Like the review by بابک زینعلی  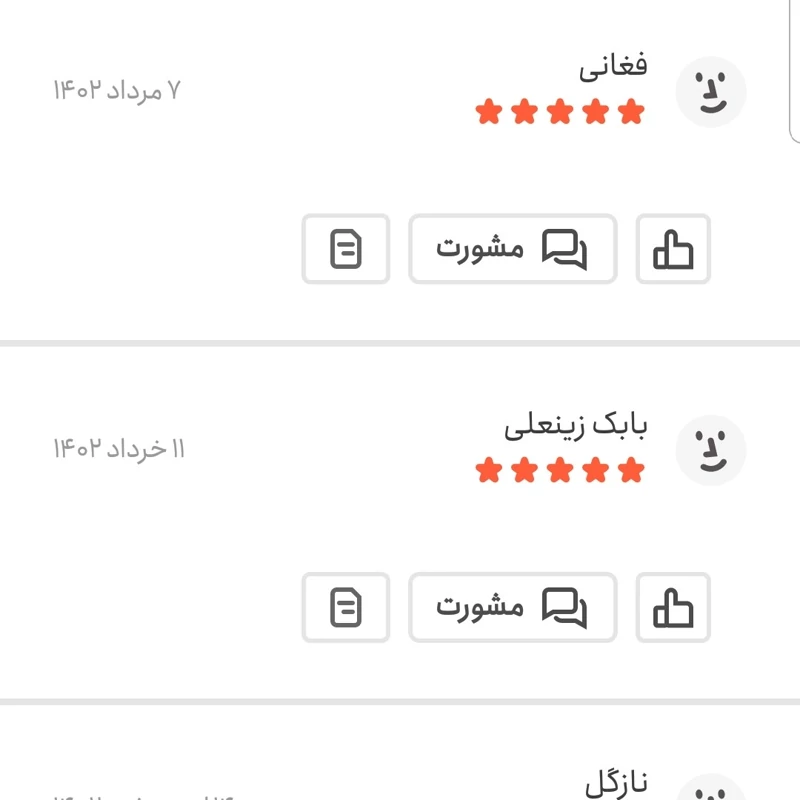(x=673, y=607)
